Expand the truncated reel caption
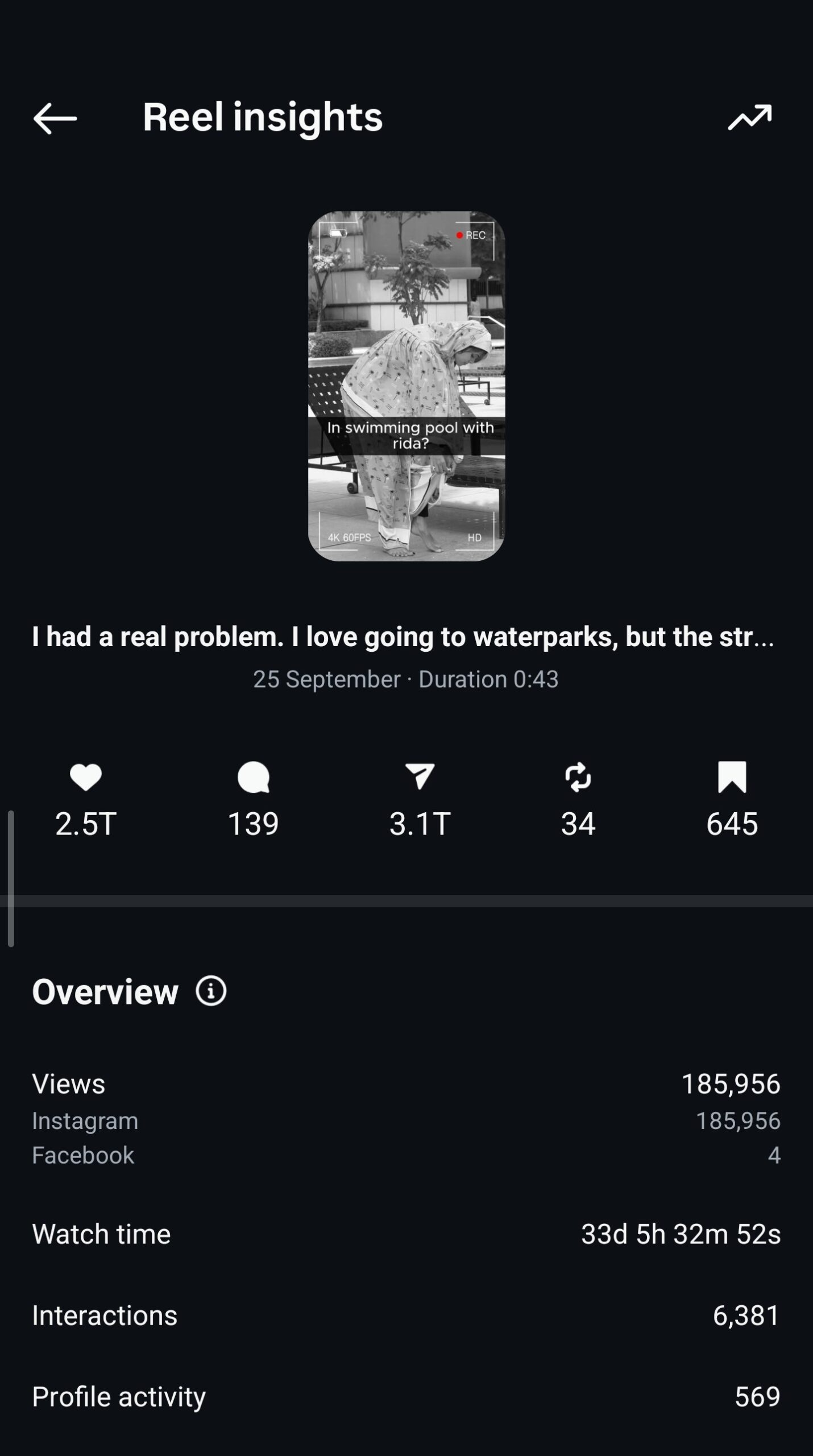Viewport: 813px width, 1456px height. pos(403,636)
